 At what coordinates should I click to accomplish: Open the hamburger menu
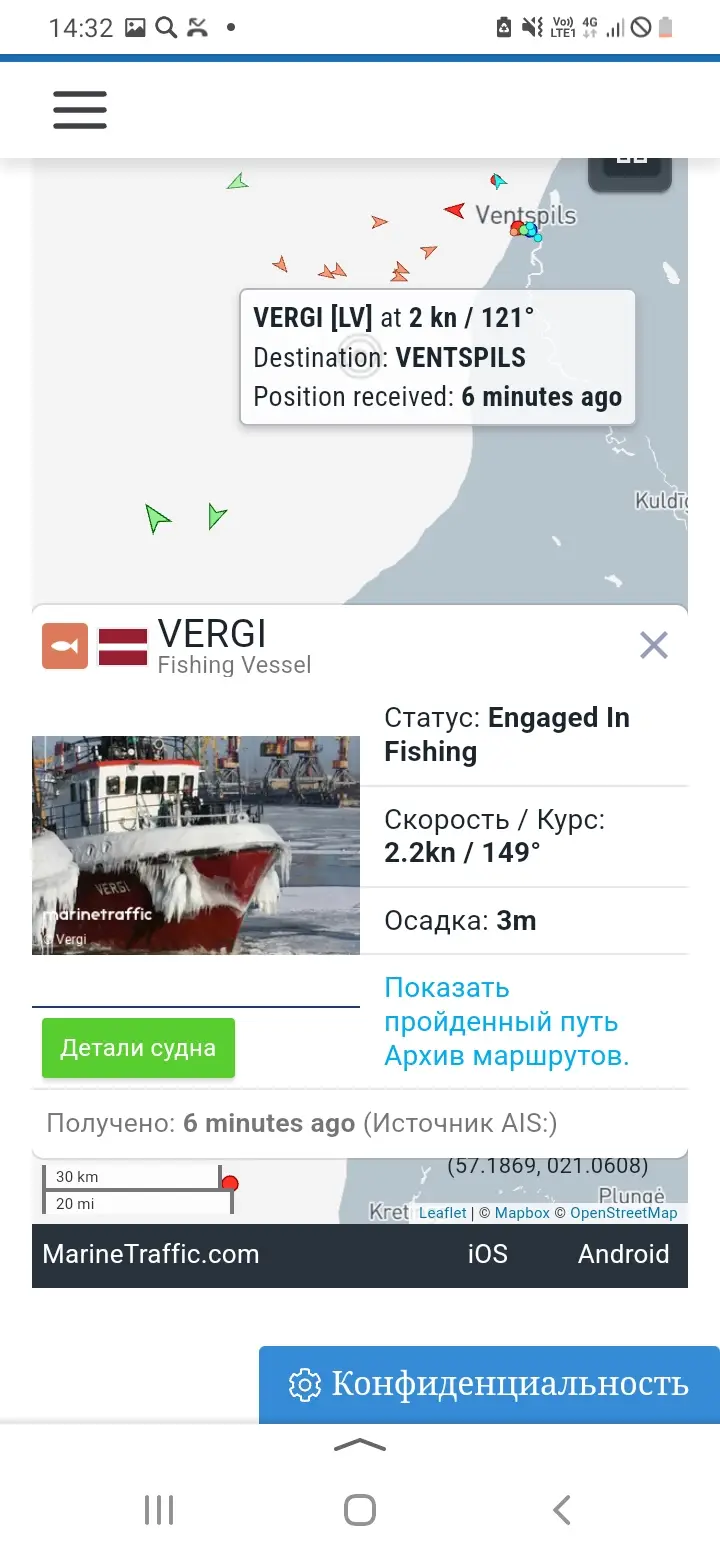[80, 110]
